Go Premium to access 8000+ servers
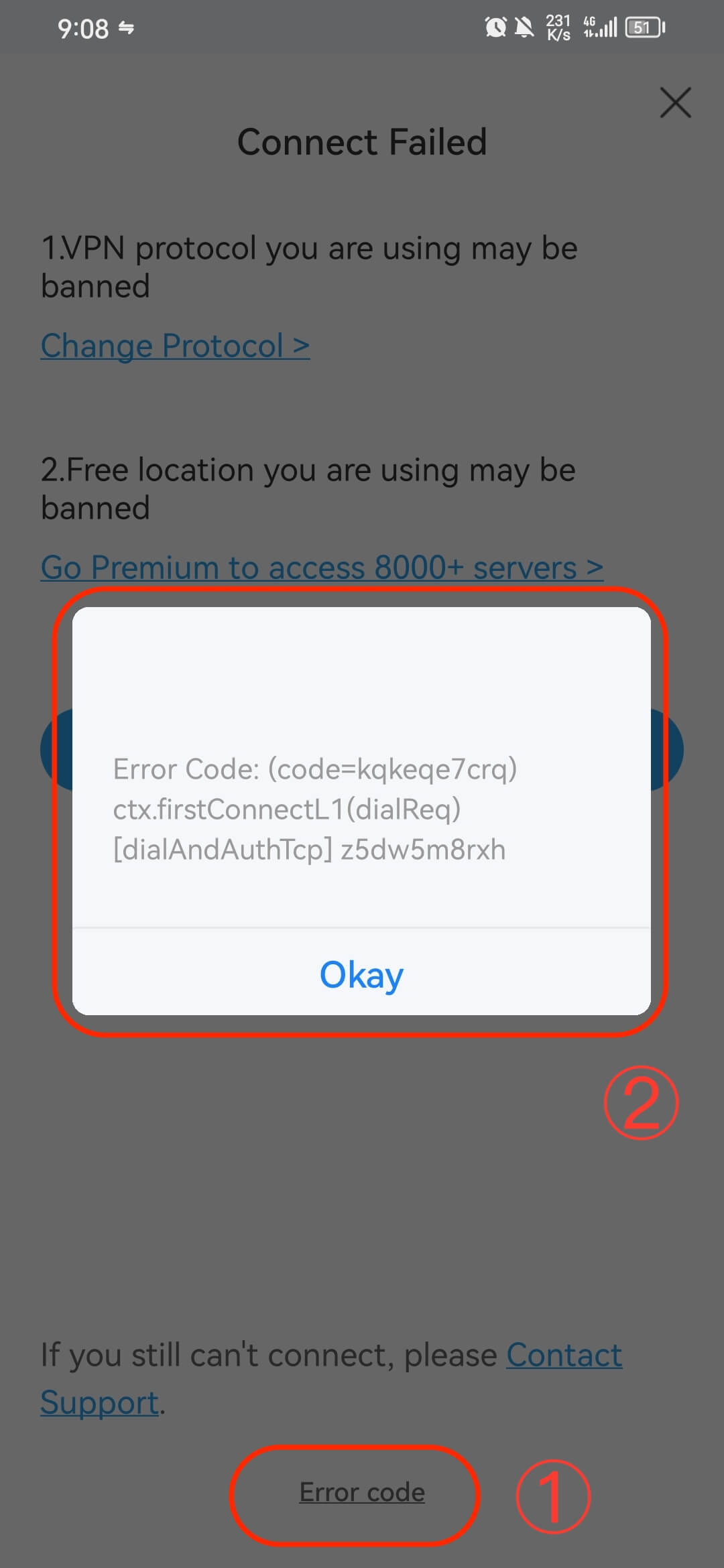Viewport: 724px width, 1568px height. pos(322,568)
